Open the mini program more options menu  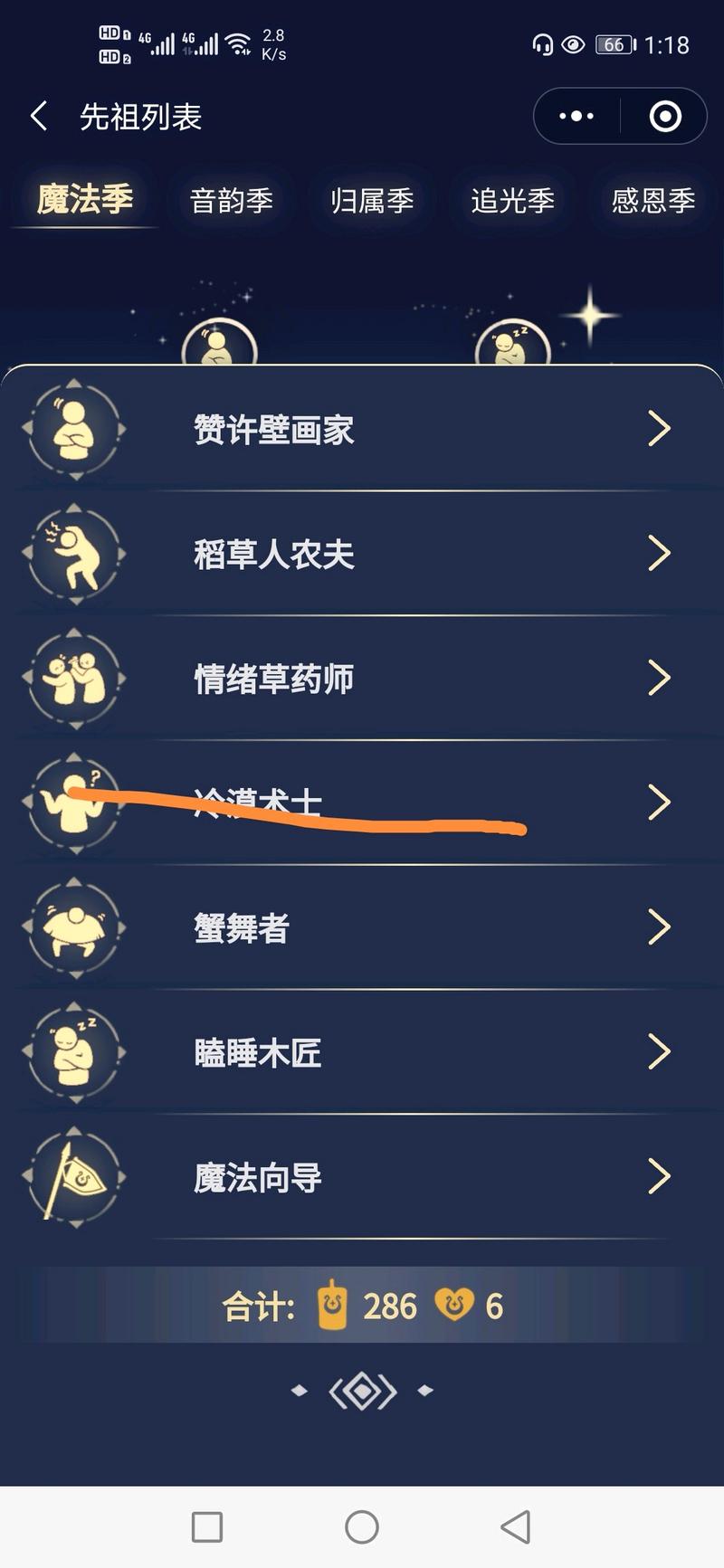tap(576, 117)
